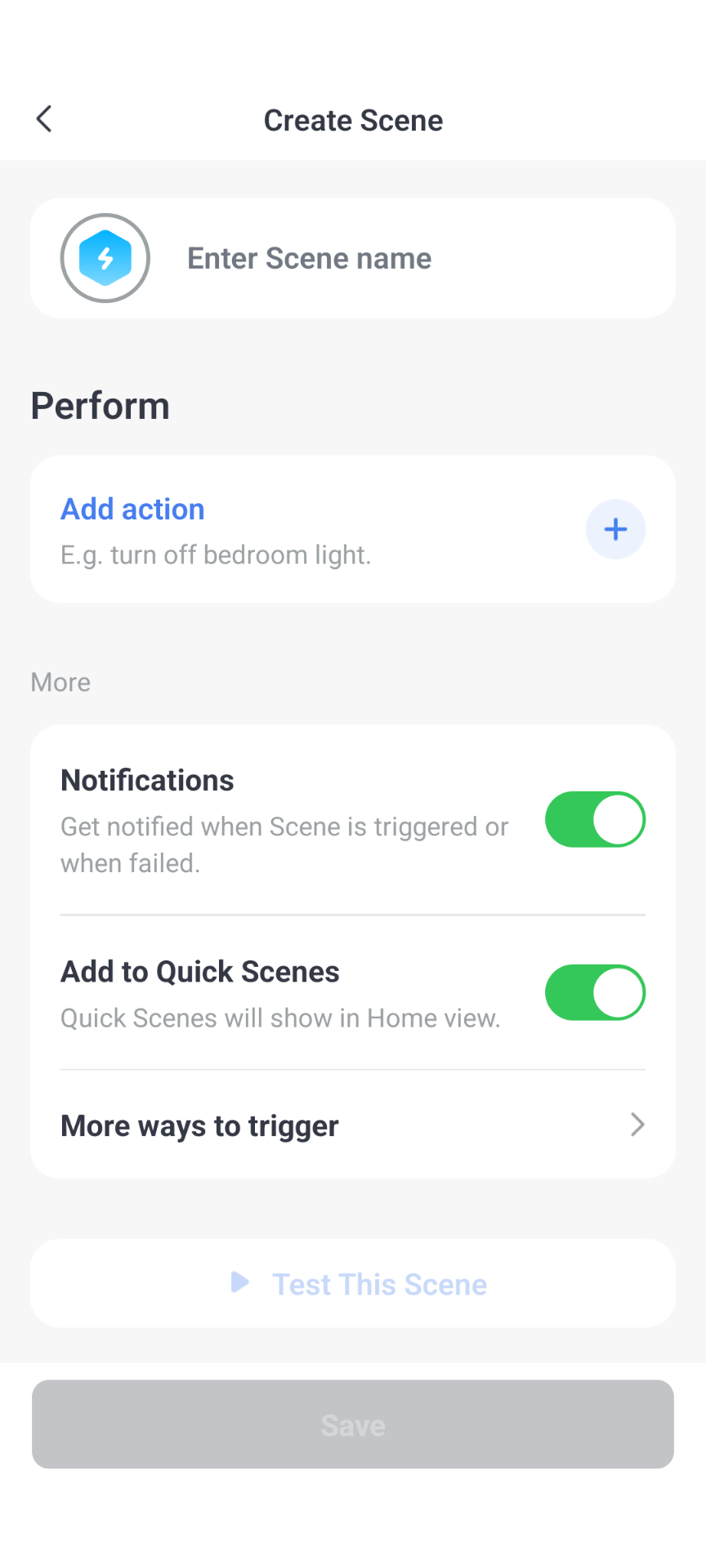Disable Add to Quick Scenes
Image resolution: width=706 pixels, height=1568 pixels.
(596, 992)
